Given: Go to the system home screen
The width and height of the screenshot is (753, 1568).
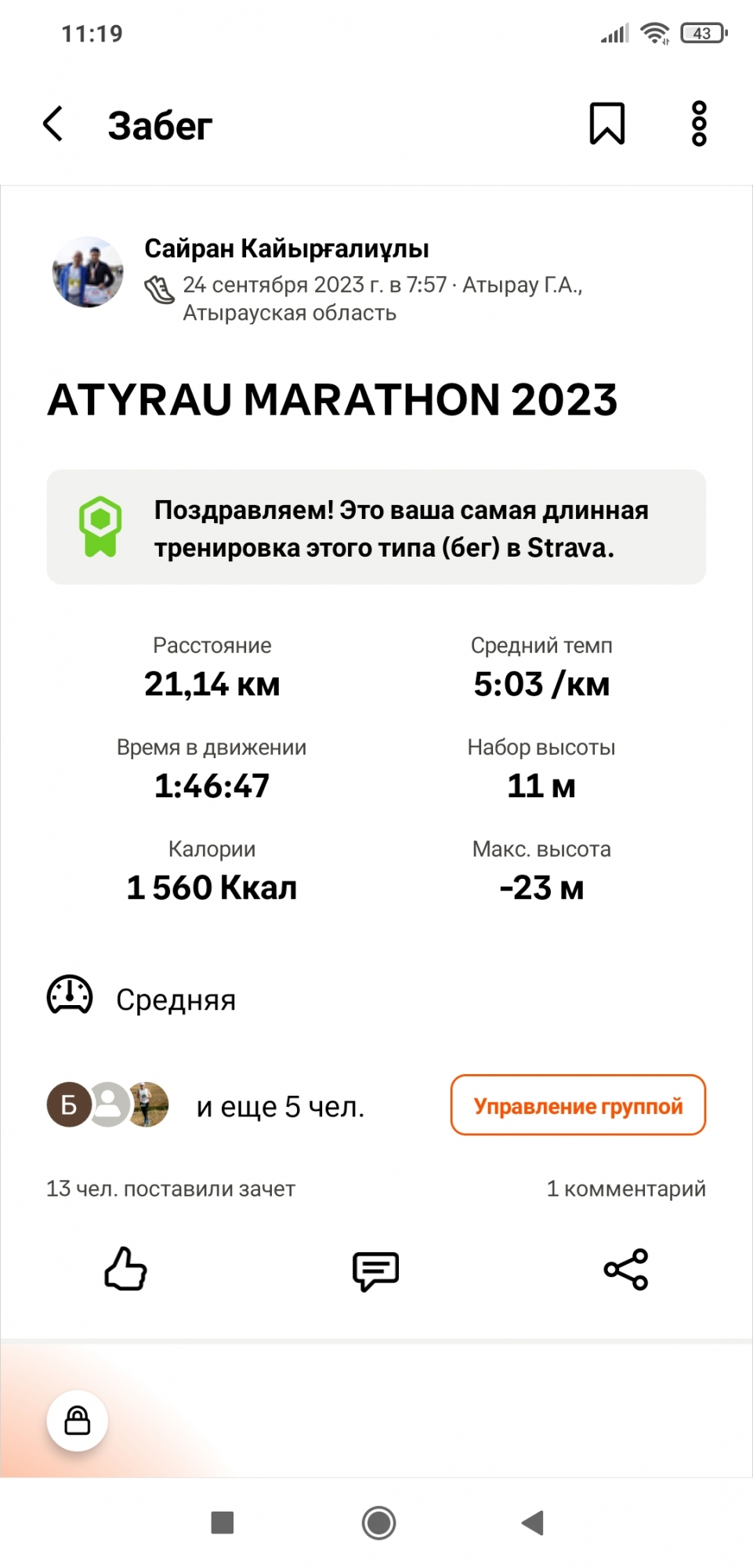Looking at the screenshot, I should tap(378, 1523).
